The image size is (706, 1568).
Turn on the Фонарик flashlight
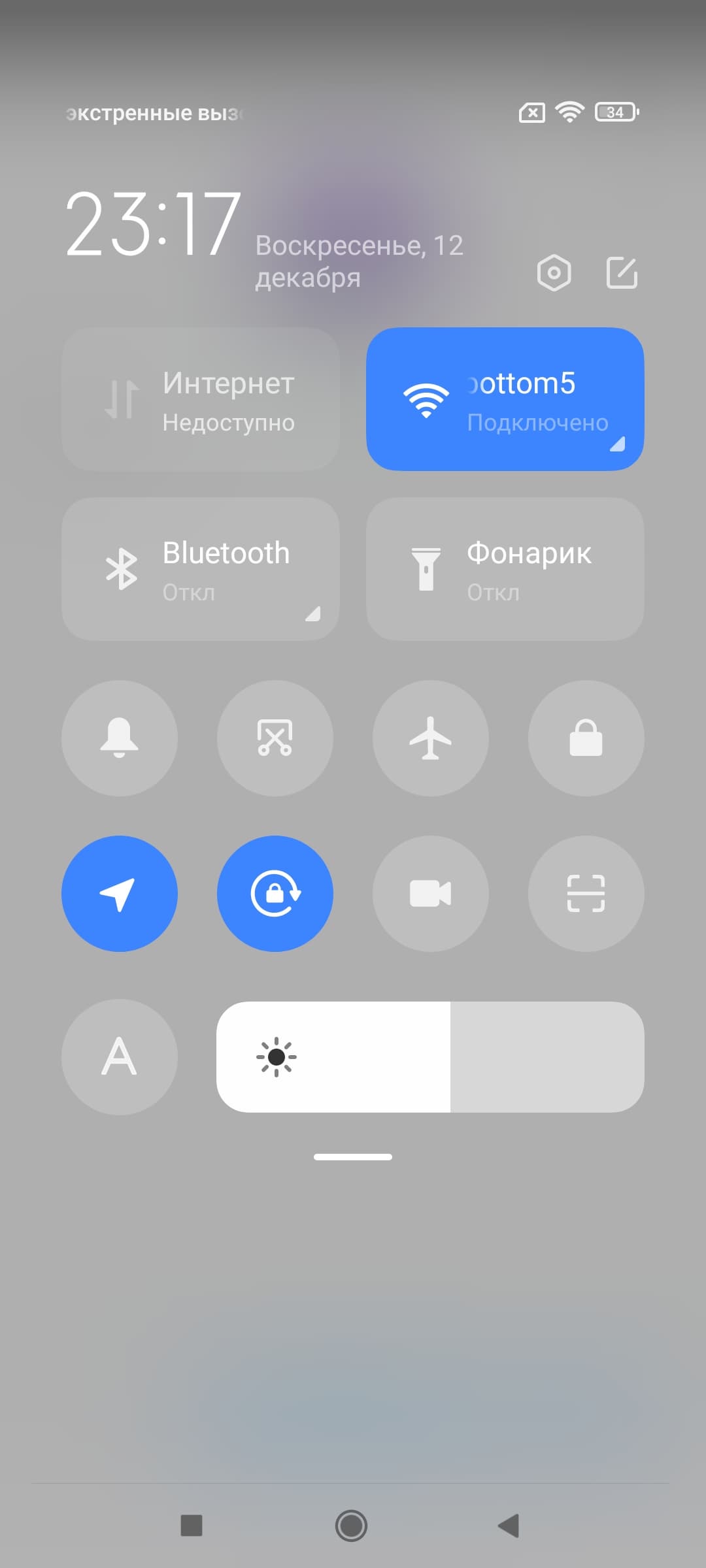pyautogui.click(x=505, y=569)
